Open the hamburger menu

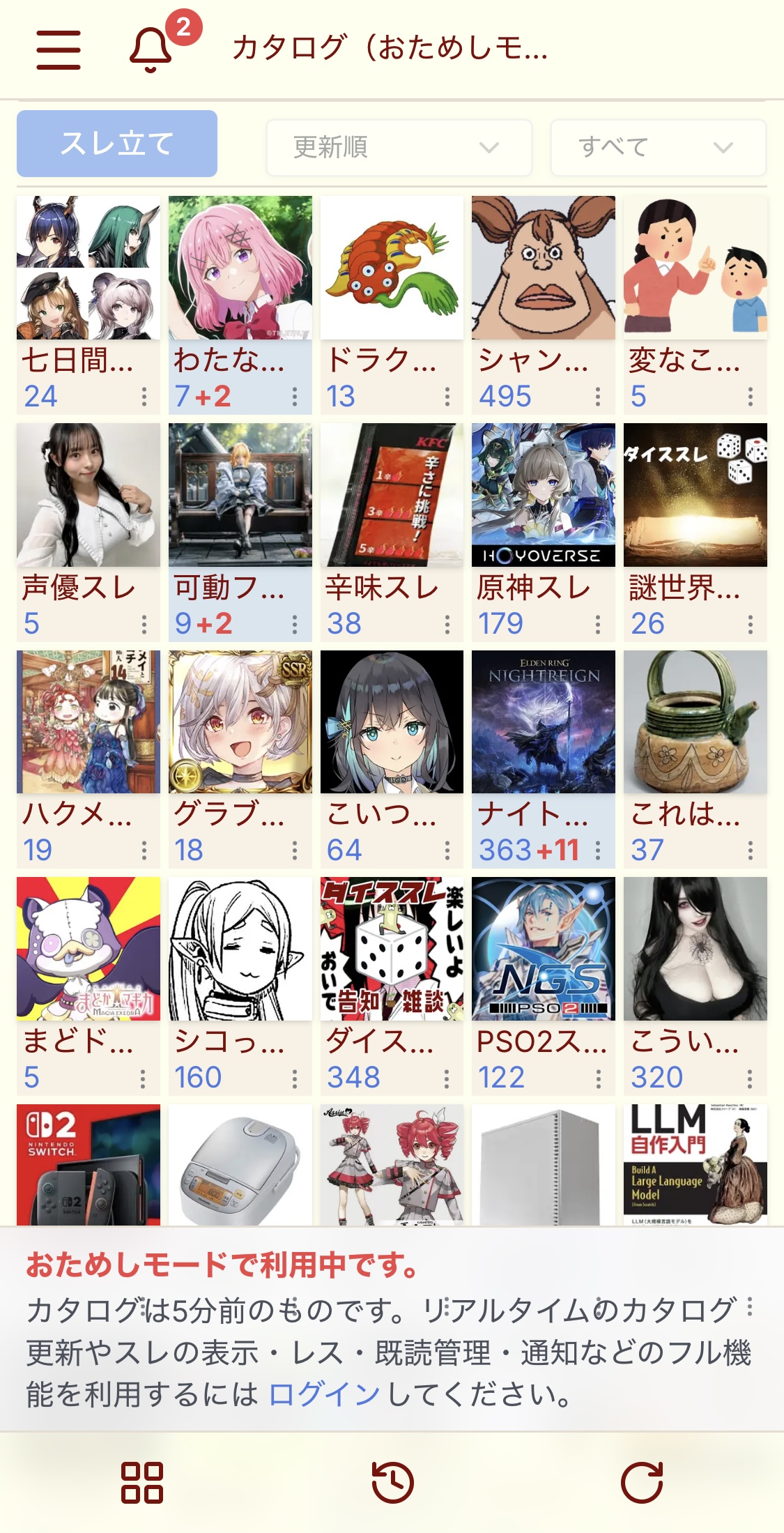[59, 49]
